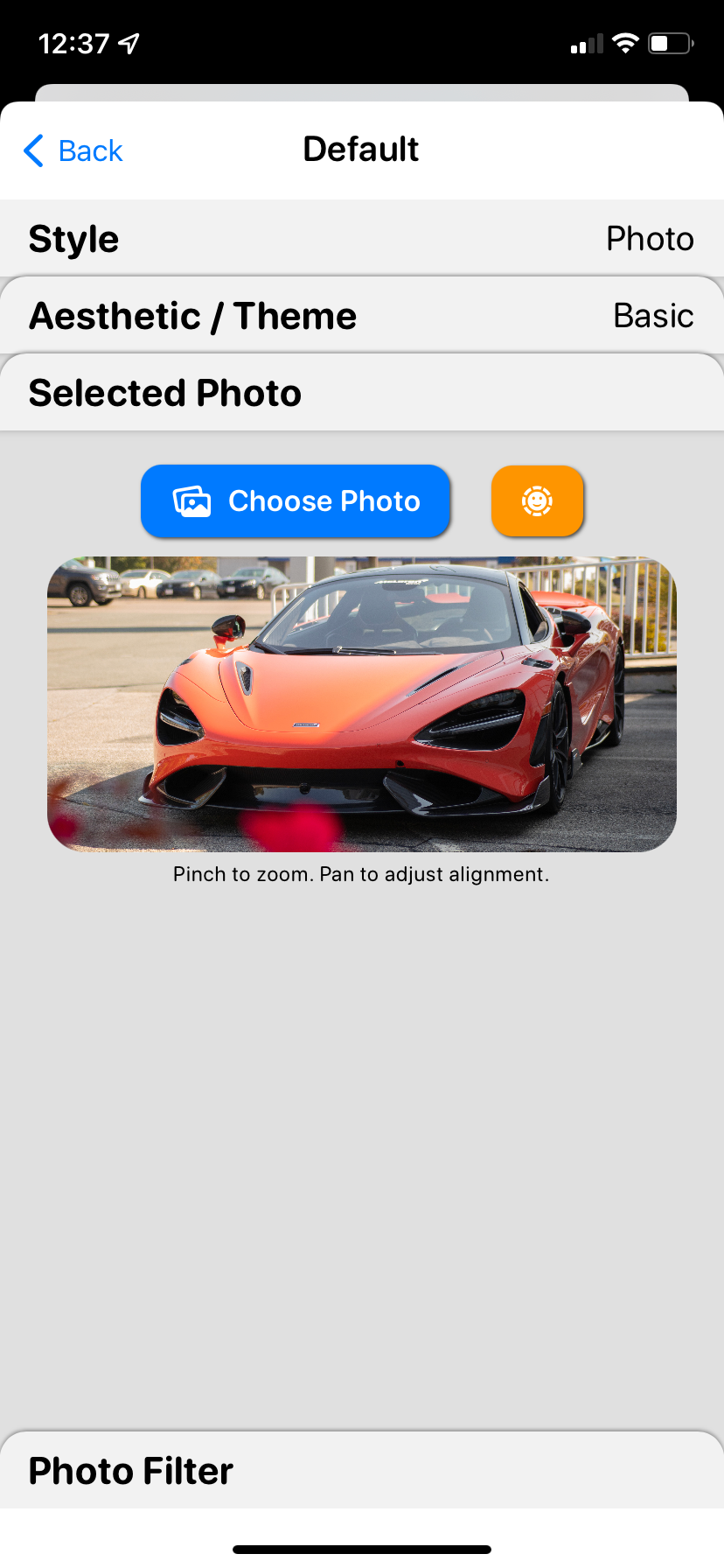Image resolution: width=724 pixels, height=1568 pixels.
Task: Tap the back chevron arrow icon
Action: (x=32, y=150)
